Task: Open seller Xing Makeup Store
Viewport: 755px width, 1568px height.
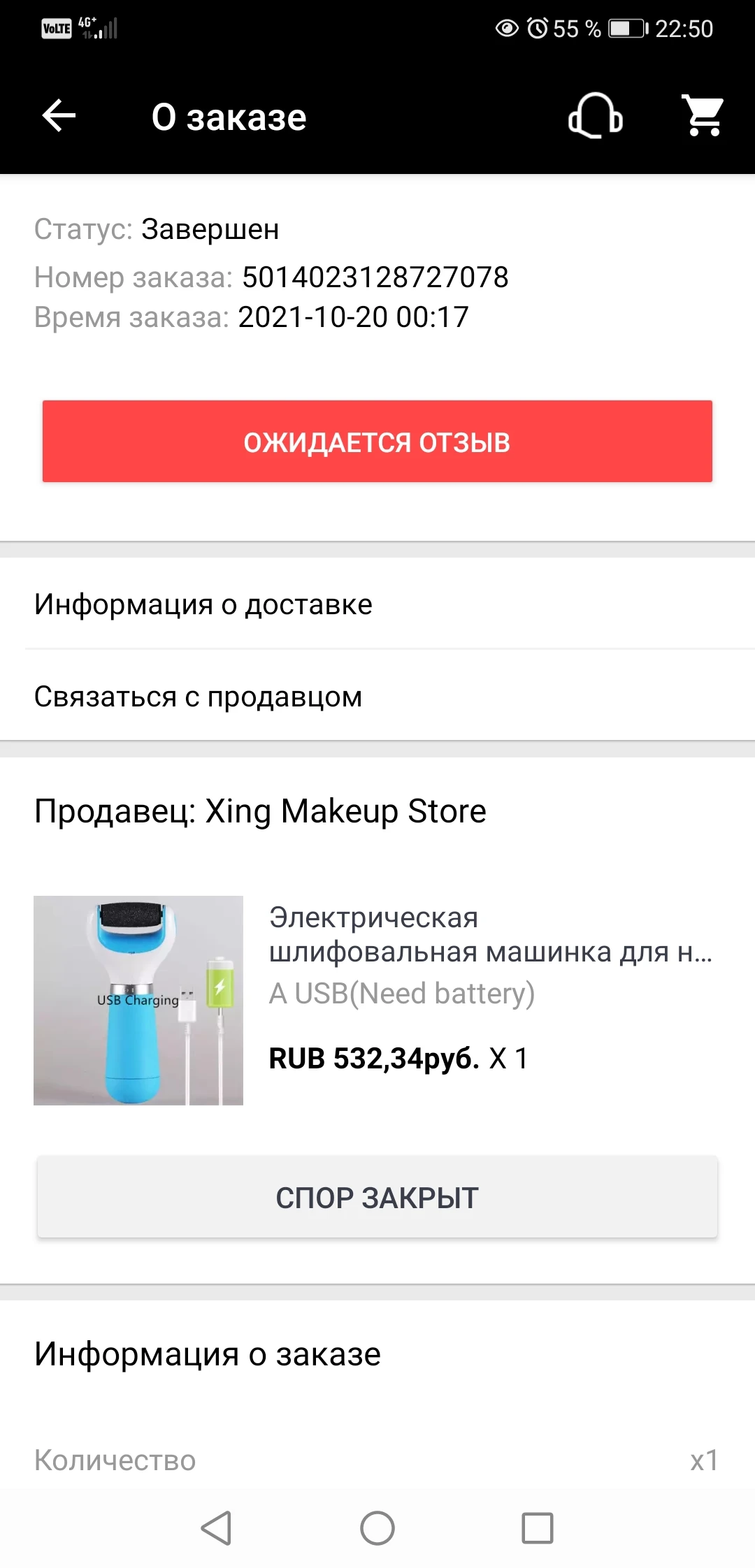Action: click(x=260, y=811)
